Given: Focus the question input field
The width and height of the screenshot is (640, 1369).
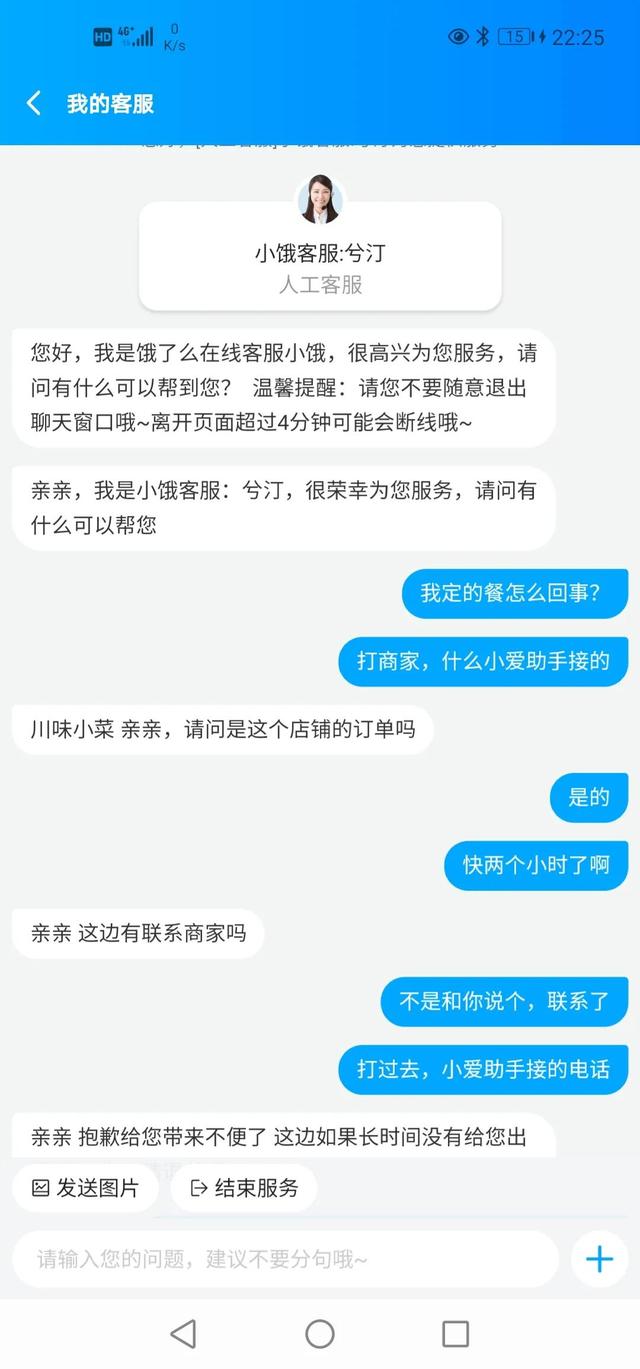Looking at the screenshot, I should (x=285, y=1259).
